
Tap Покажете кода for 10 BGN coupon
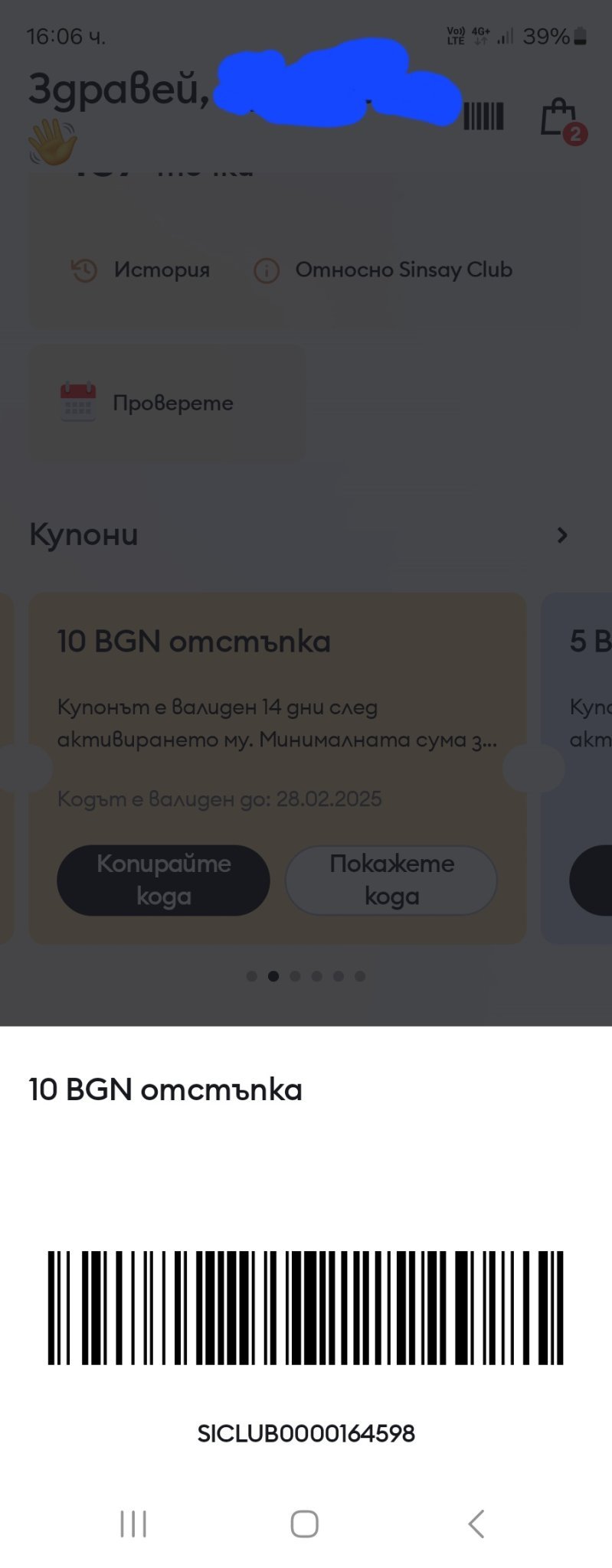click(x=391, y=880)
